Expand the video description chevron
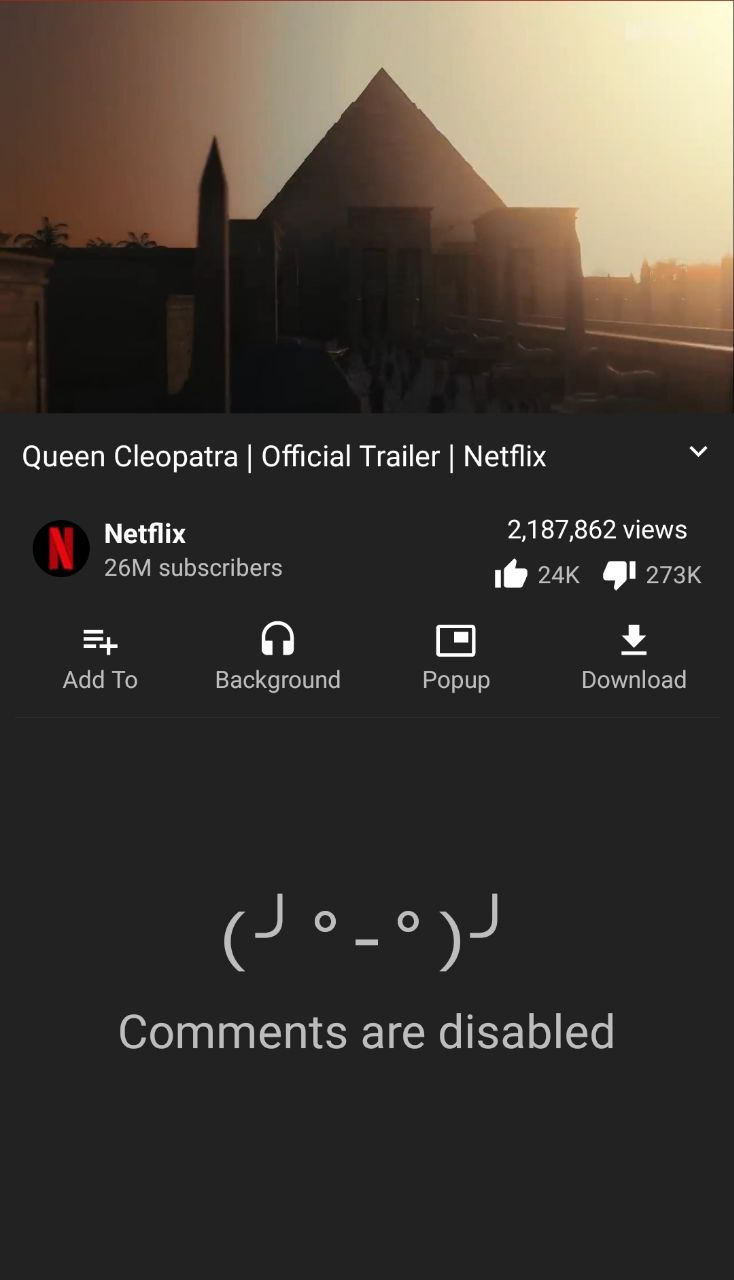The width and height of the screenshot is (734, 1280). click(698, 452)
